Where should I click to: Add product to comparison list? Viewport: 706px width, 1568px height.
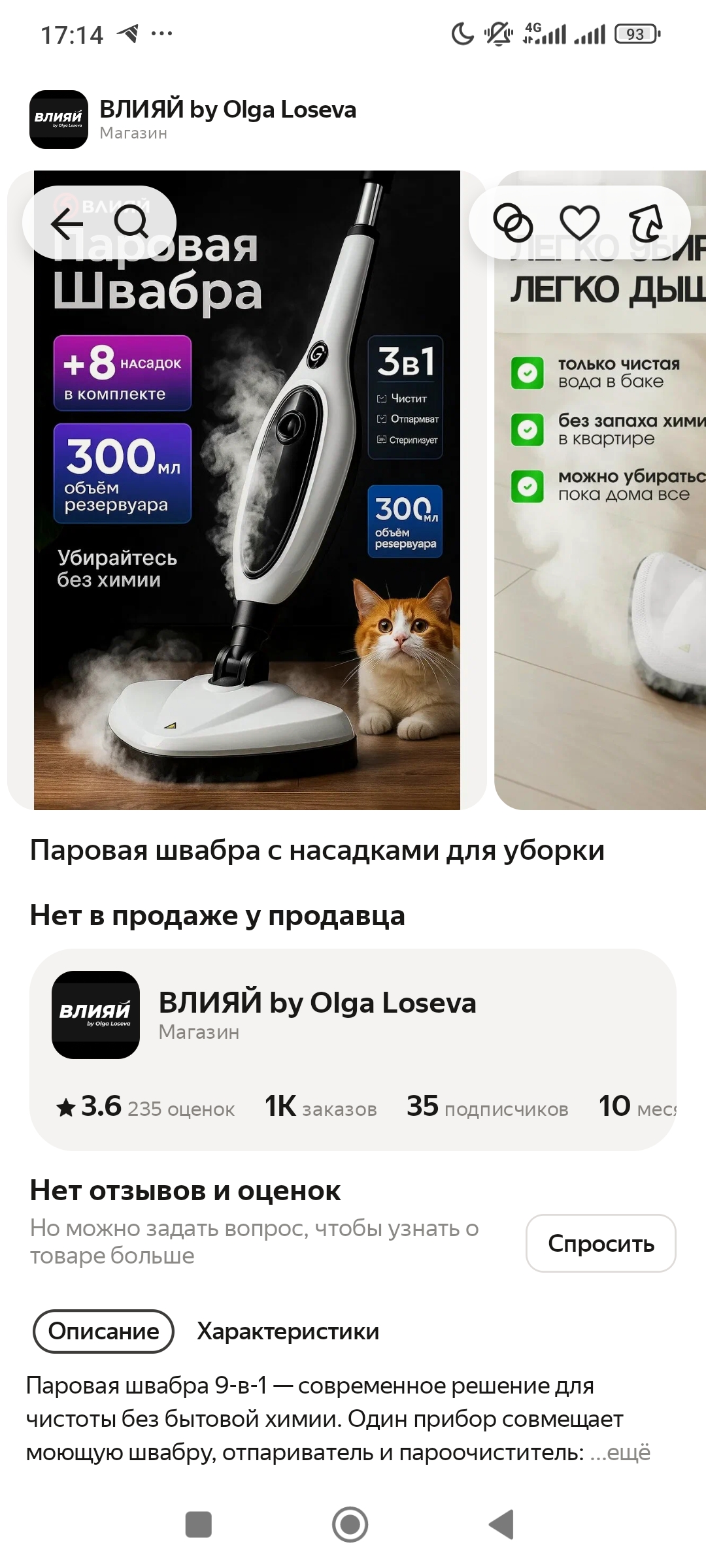(x=513, y=223)
